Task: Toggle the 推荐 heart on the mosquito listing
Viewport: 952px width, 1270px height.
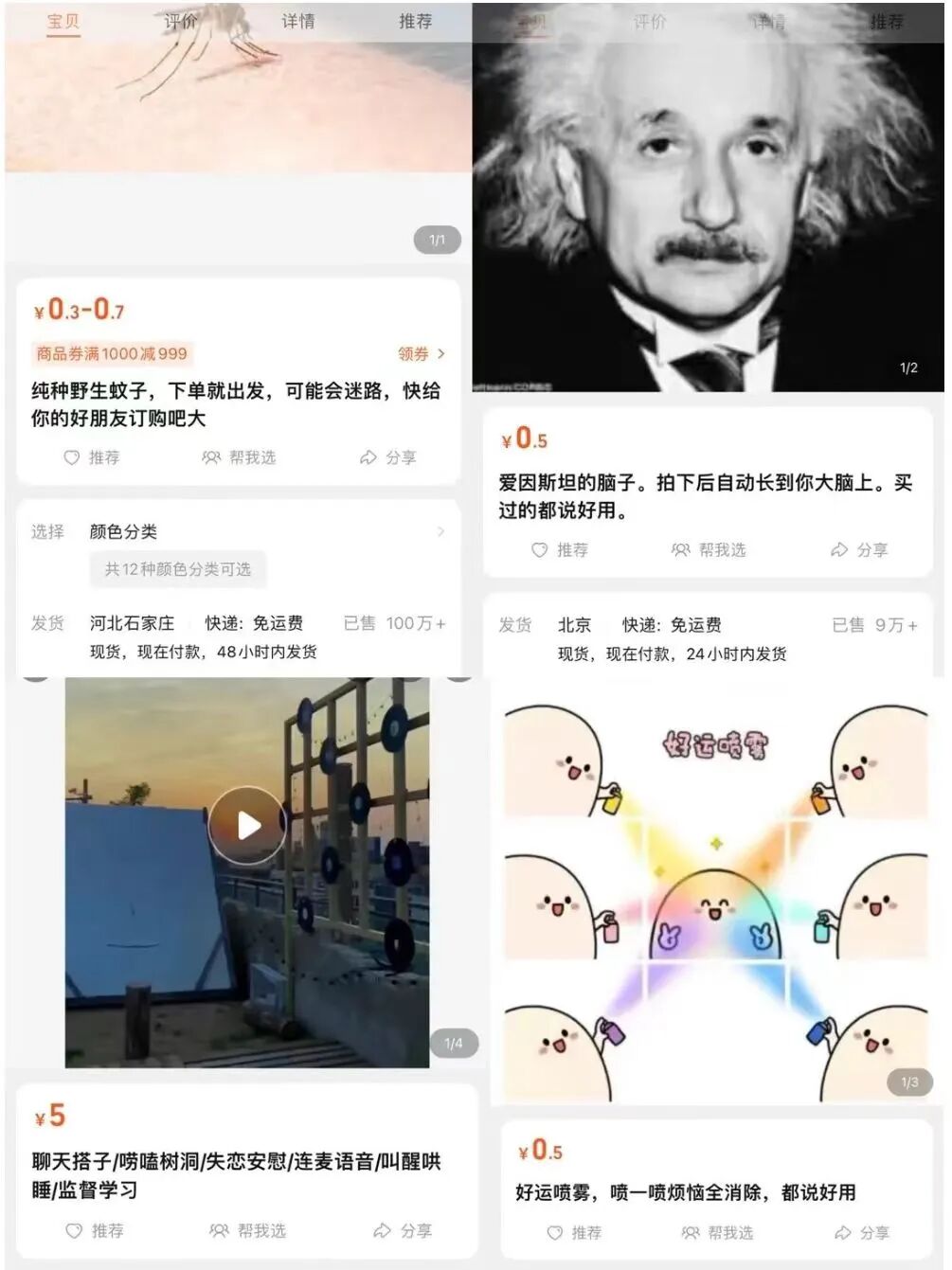Action: tap(69, 457)
